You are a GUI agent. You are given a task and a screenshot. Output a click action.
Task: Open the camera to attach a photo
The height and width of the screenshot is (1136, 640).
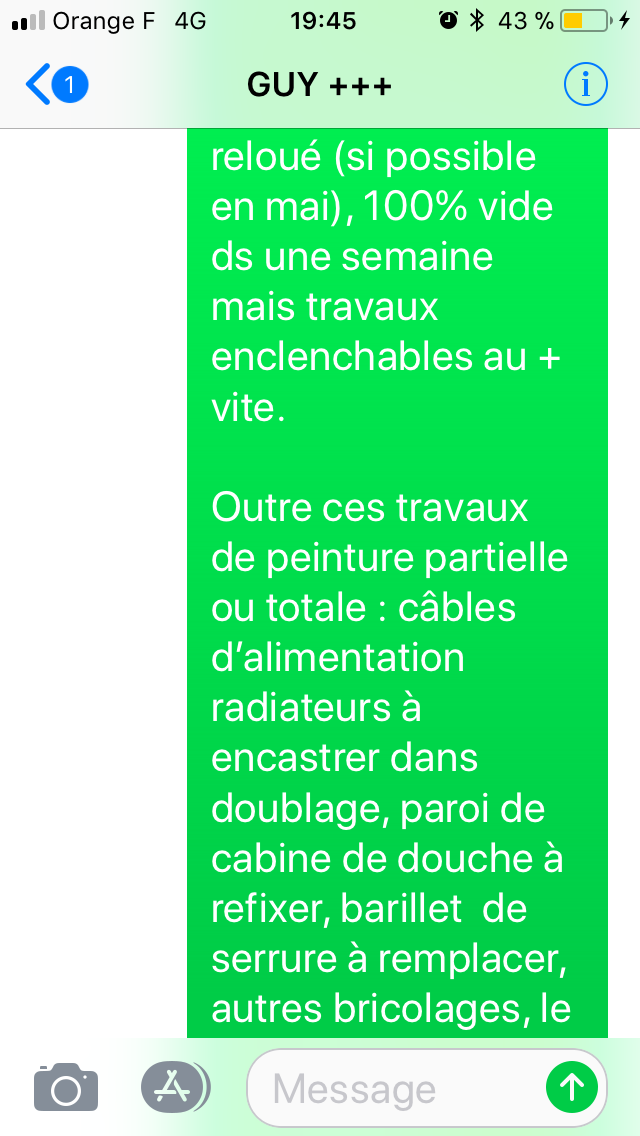tap(66, 1087)
